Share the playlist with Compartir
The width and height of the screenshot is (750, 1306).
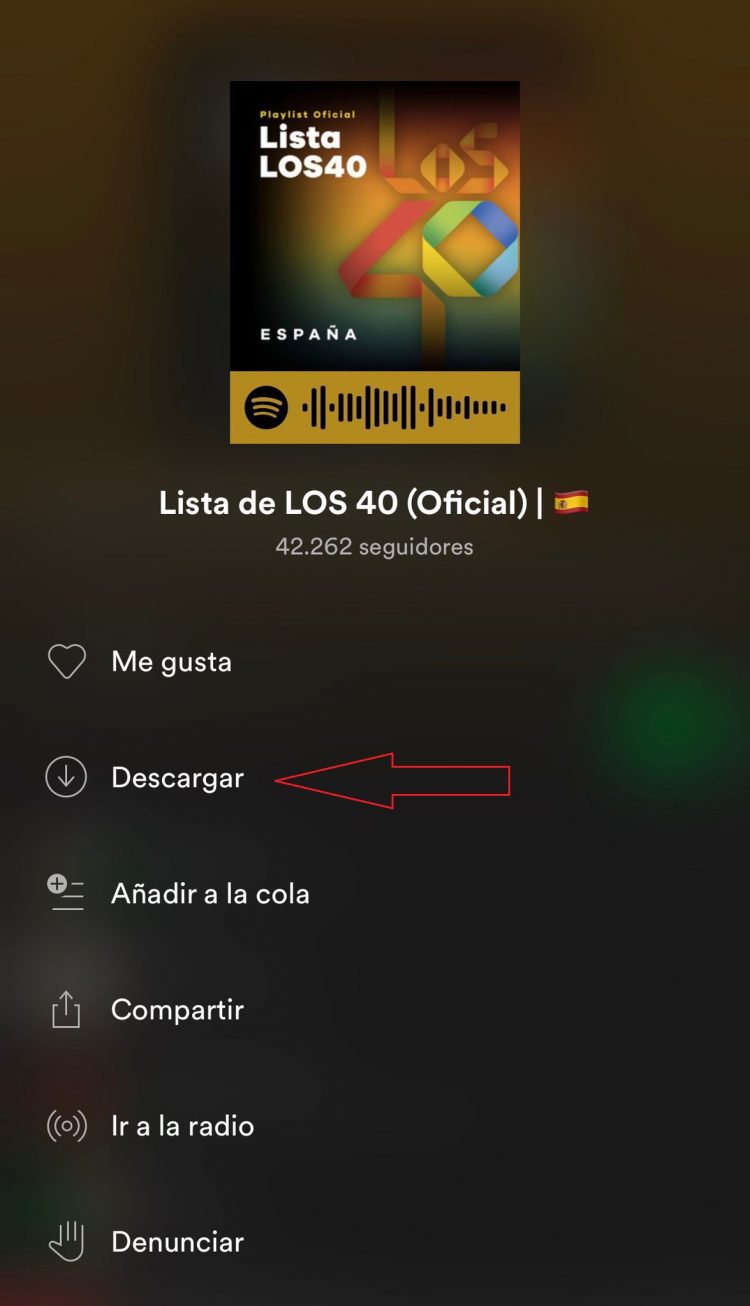point(177,1010)
